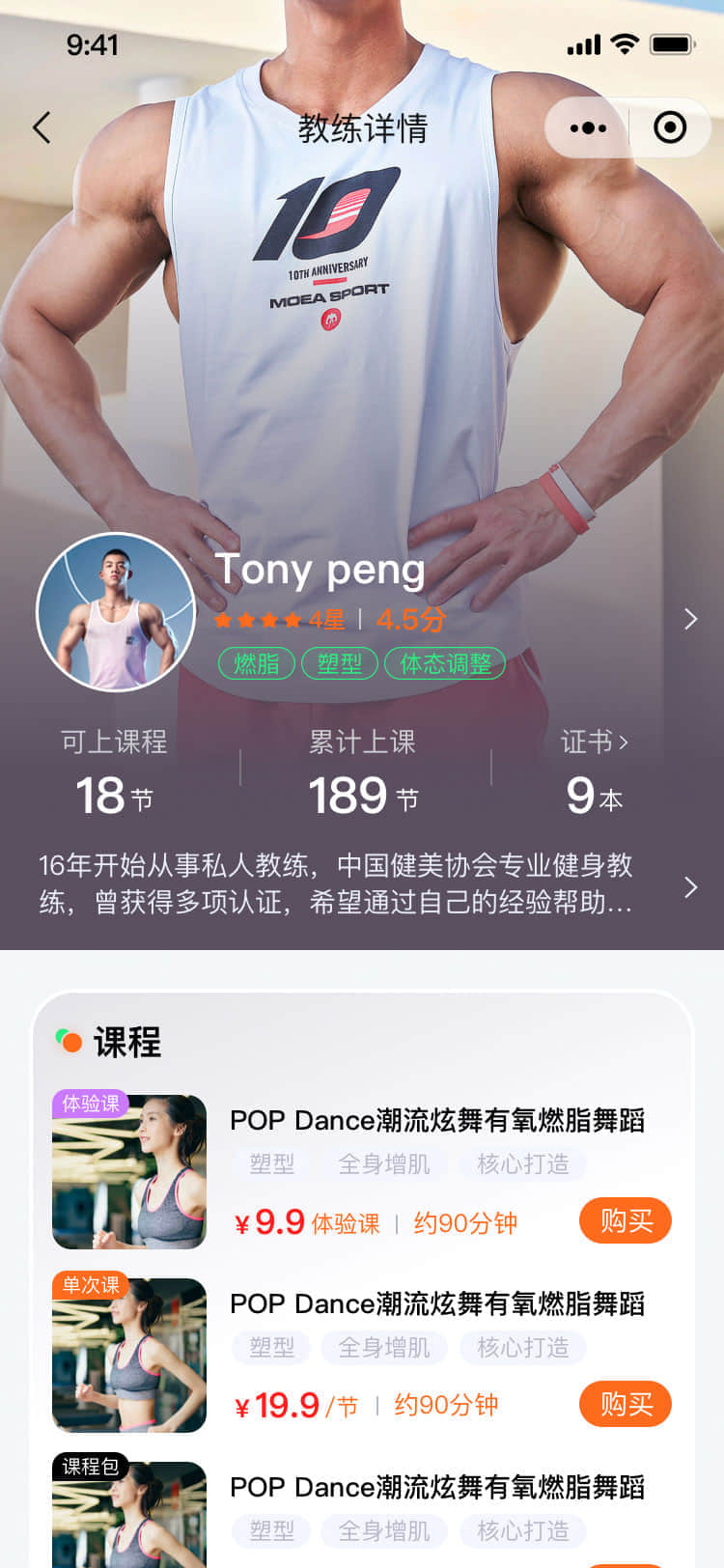Viewport: 724px width, 1568px height.
Task: Open the mini program options menu (three dots)
Action: pos(587,126)
